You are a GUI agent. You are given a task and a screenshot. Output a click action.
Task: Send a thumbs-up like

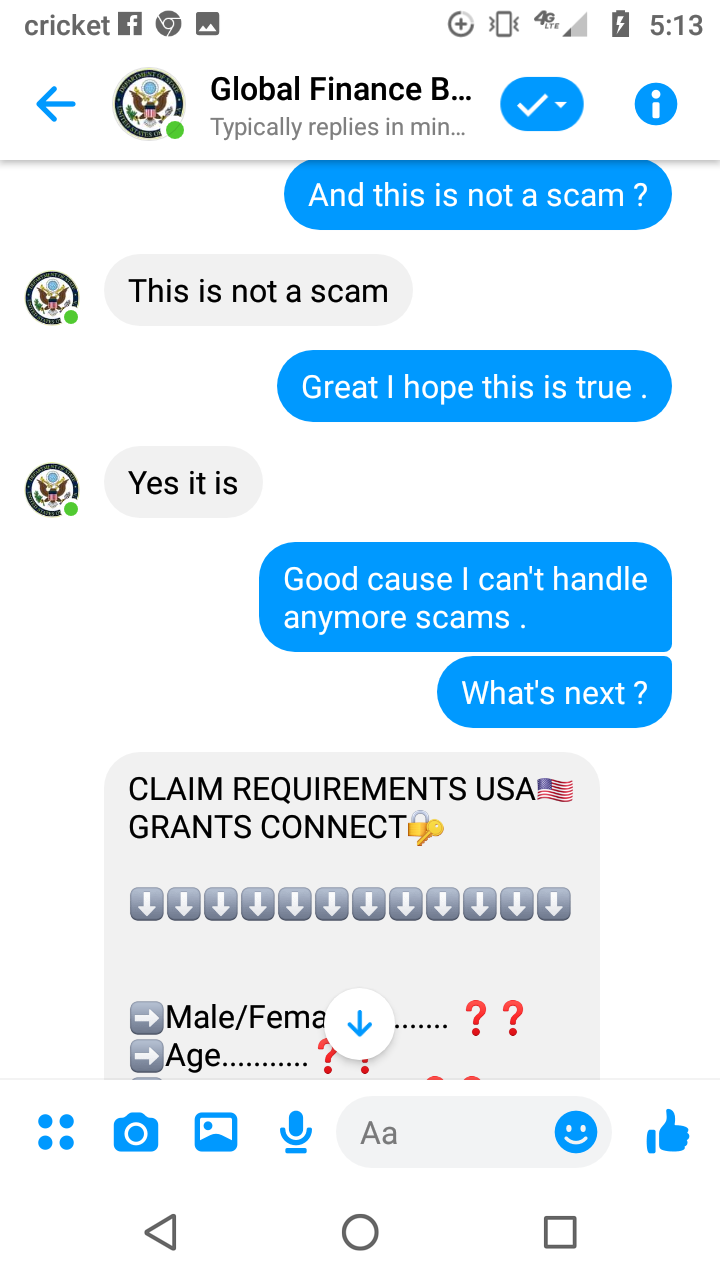click(668, 1132)
